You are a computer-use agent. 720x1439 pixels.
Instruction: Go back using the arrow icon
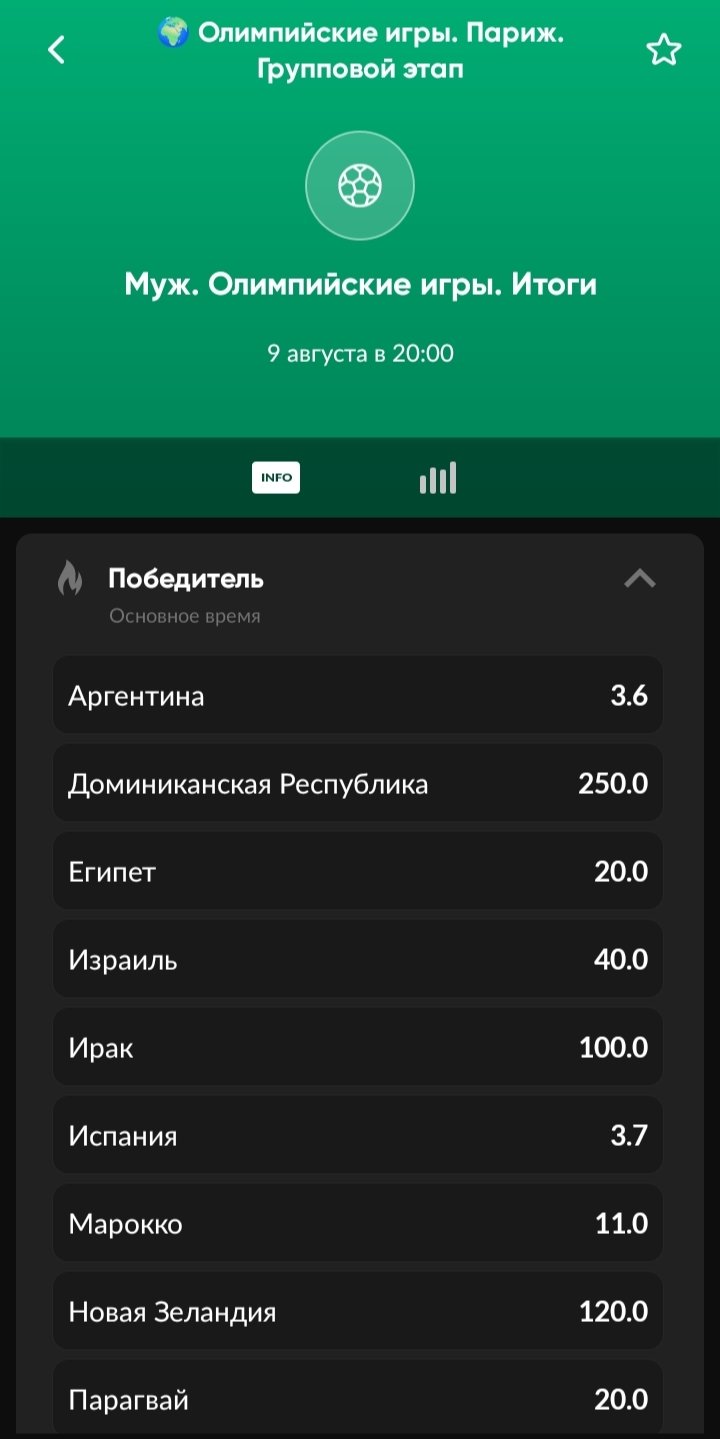point(57,50)
